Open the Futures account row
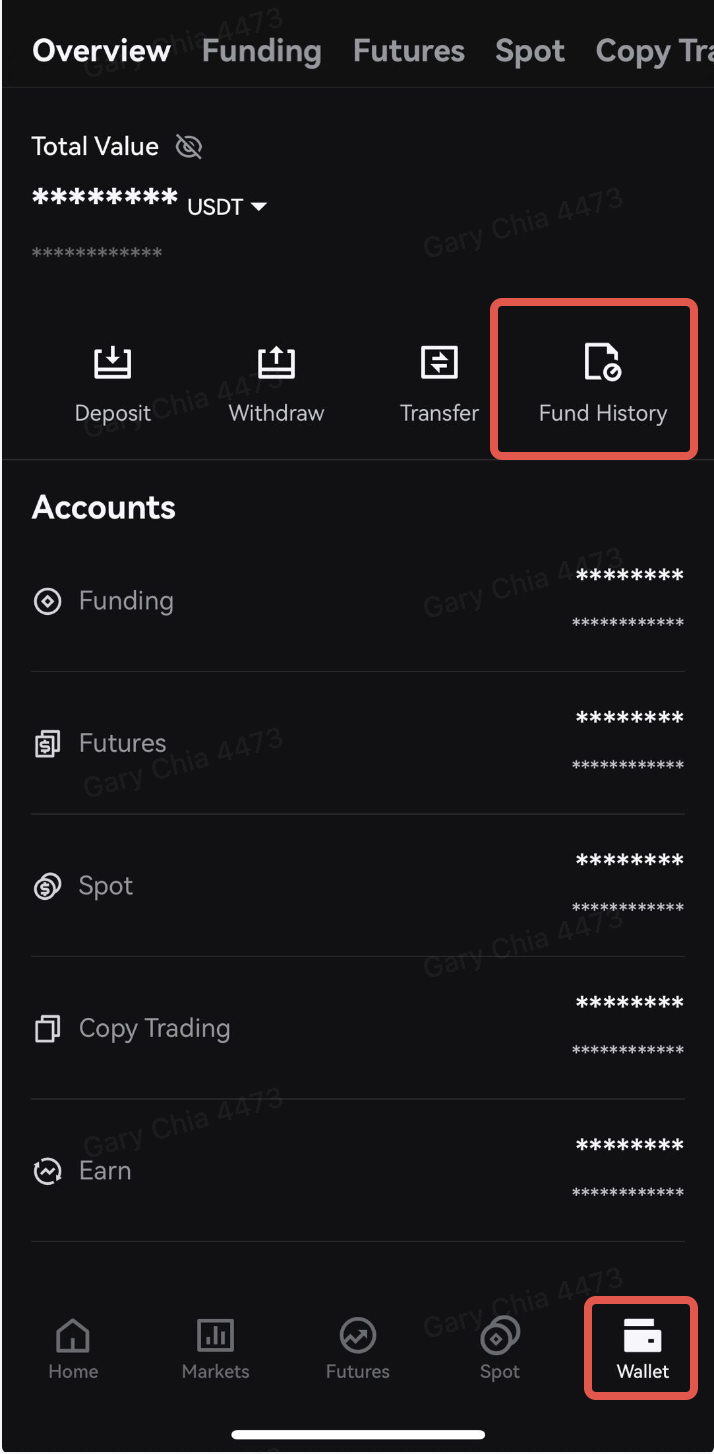 point(358,743)
